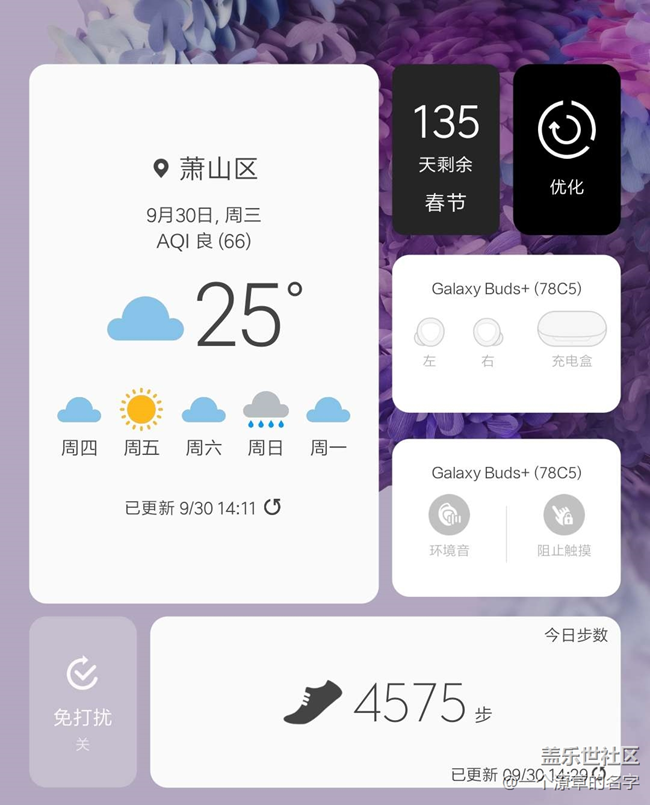Refresh the step count data
Viewport: 650px width, 805px height.
coord(599,773)
